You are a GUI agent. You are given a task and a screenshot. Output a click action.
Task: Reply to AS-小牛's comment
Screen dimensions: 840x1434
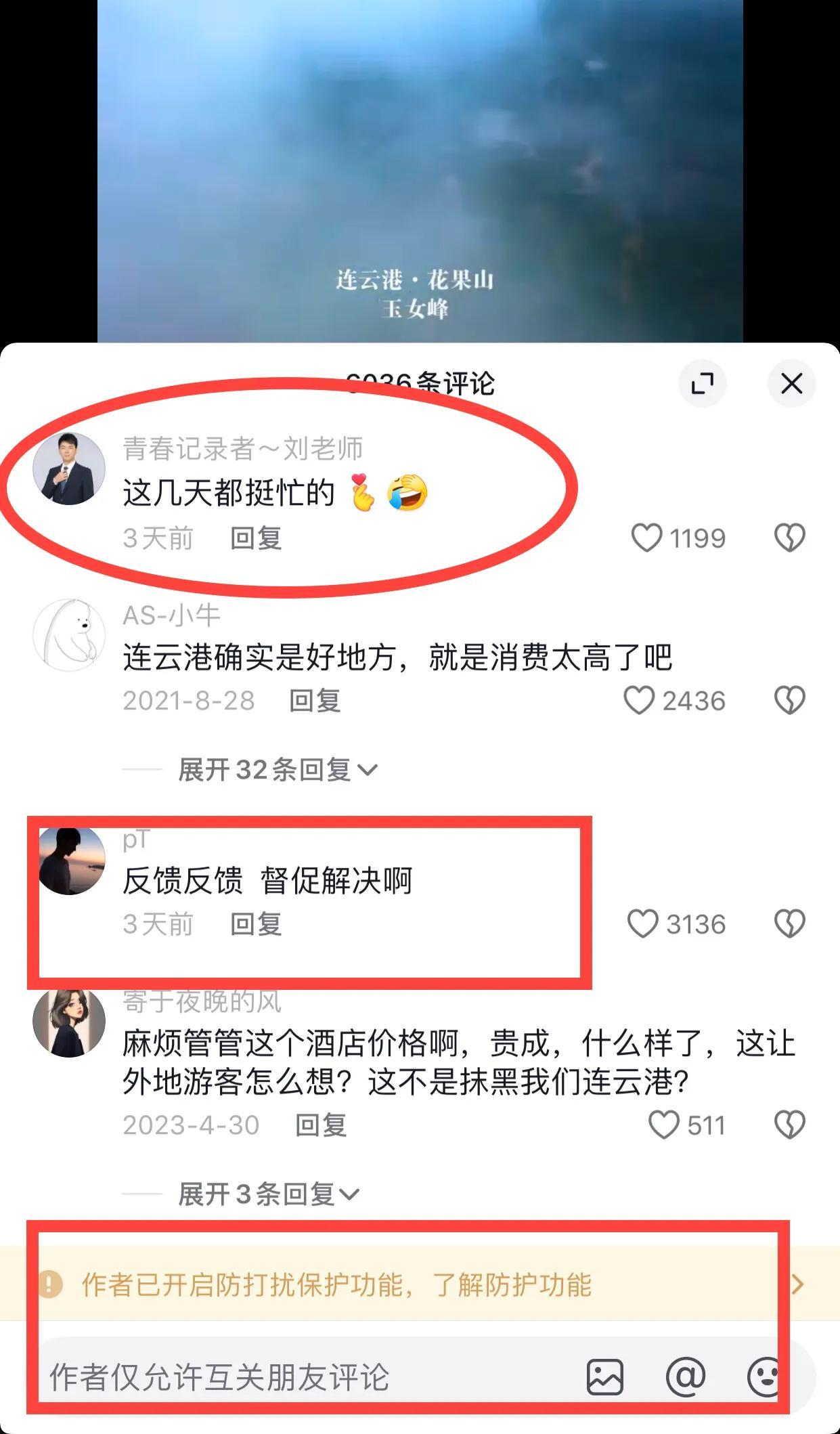tap(315, 701)
